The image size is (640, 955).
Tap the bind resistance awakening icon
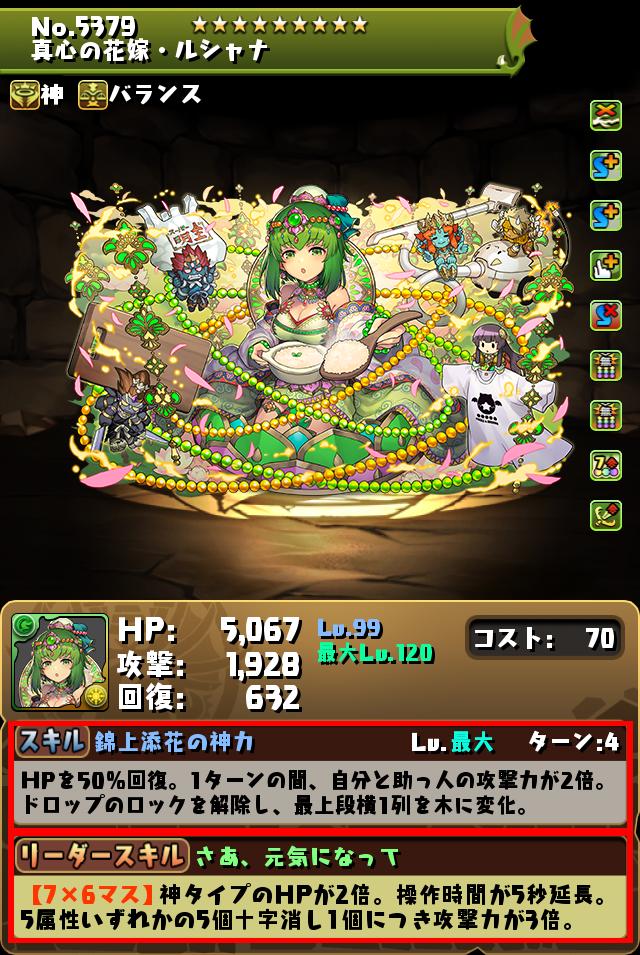point(605,114)
